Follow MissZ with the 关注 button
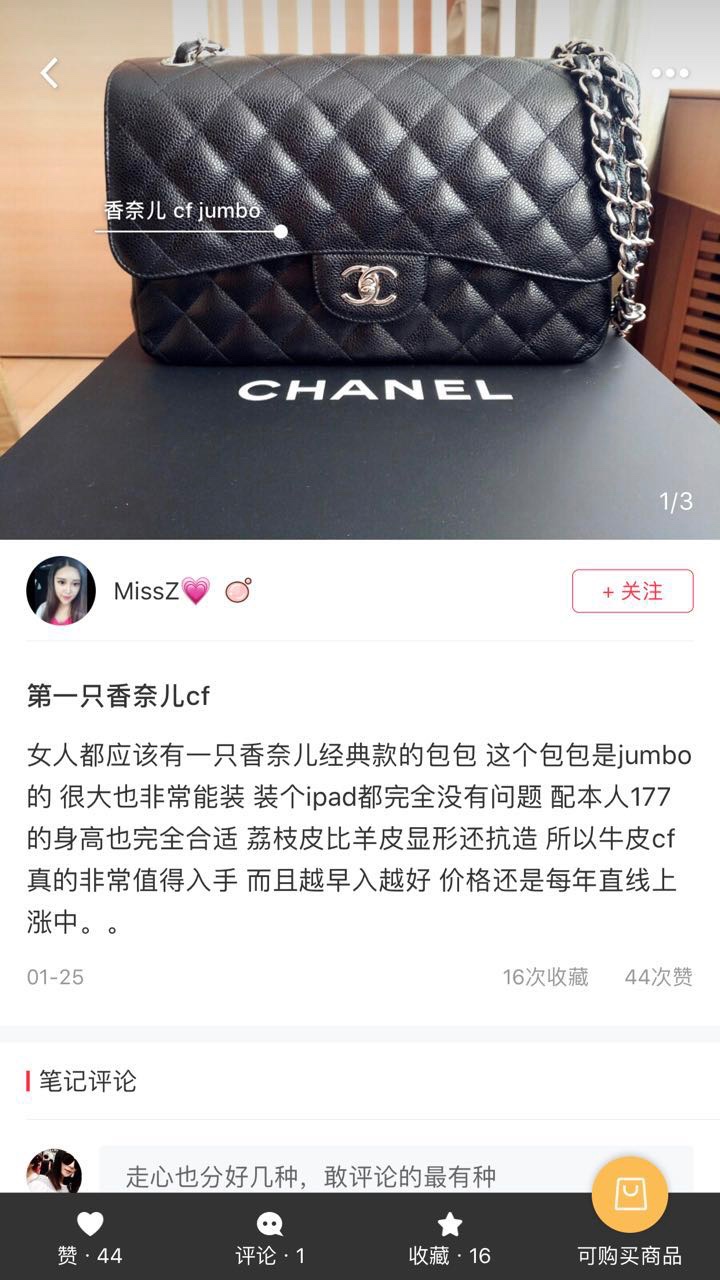This screenshot has height=1280, width=720. coord(632,591)
